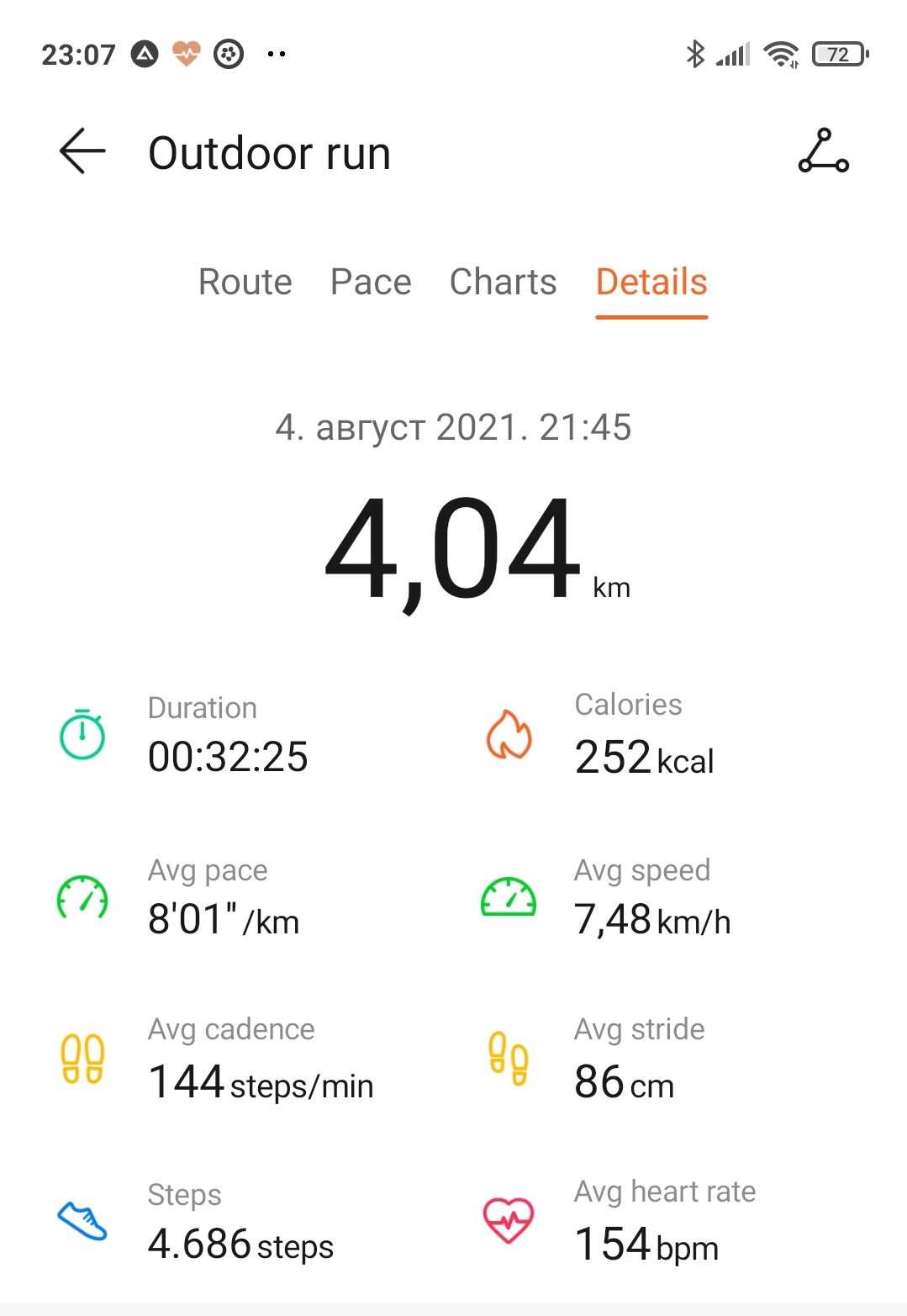
Task: Go back from Outdoor run
Action: click(x=82, y=151)
